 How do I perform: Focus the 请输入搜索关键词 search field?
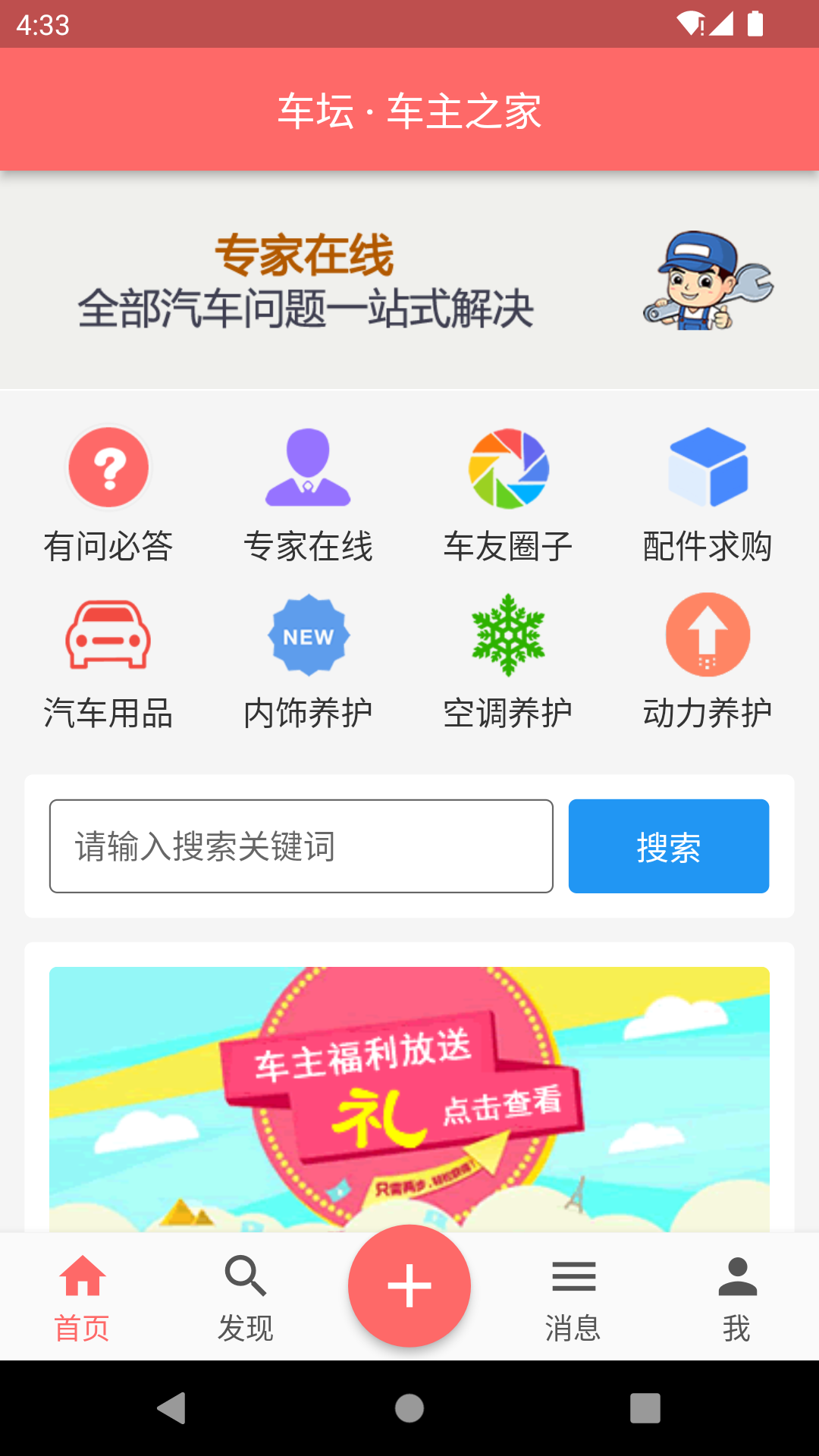(x=301, y=846)
